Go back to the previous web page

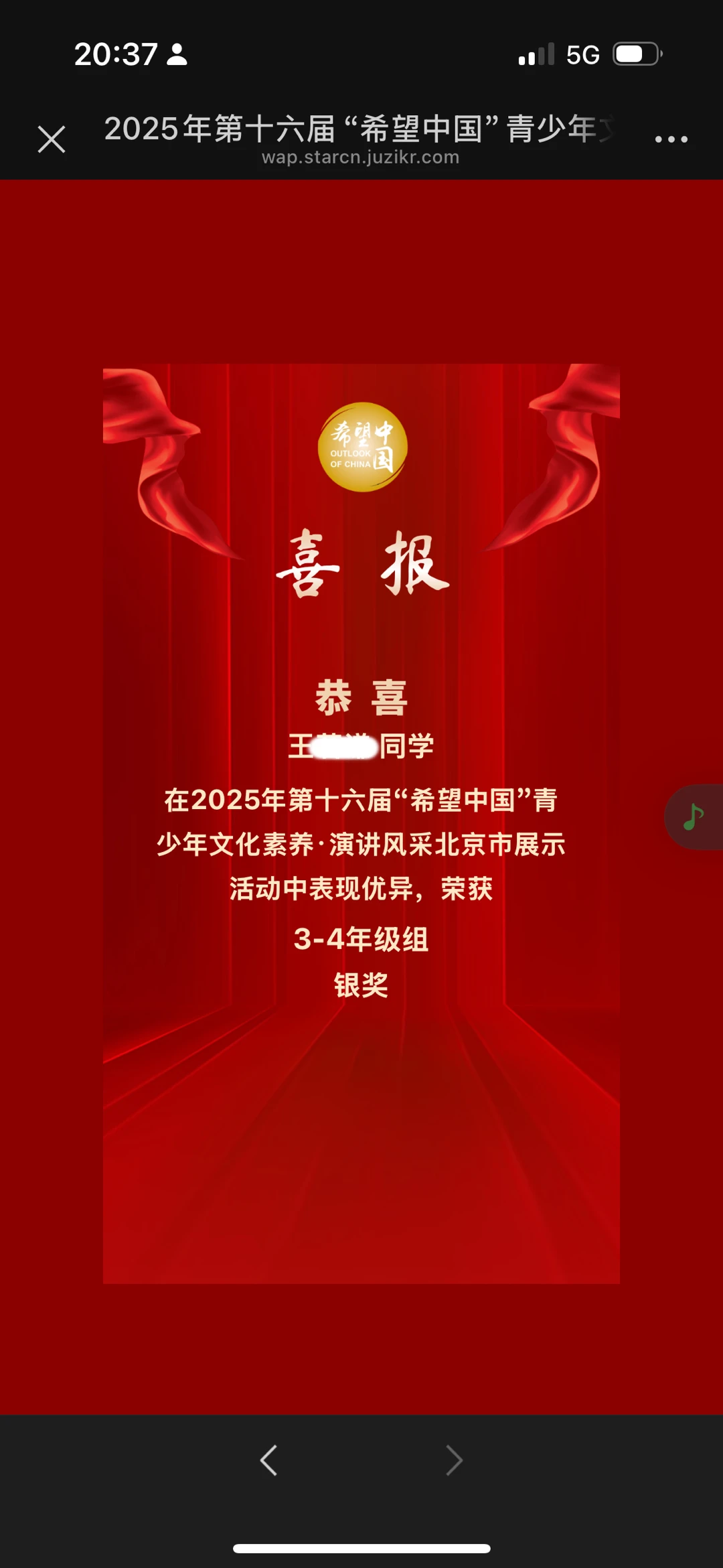[268, 1460]
